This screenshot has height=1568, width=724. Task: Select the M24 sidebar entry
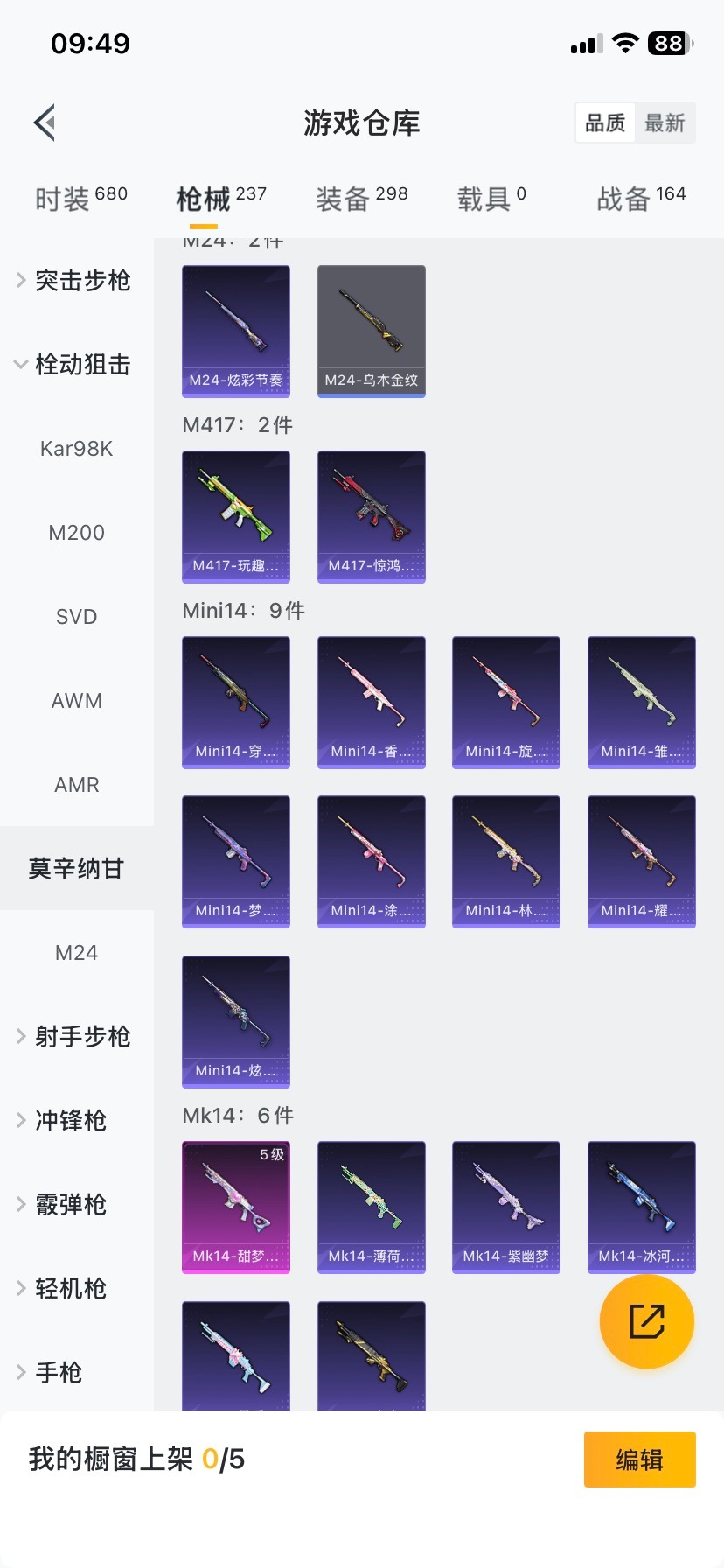point(76,952)
